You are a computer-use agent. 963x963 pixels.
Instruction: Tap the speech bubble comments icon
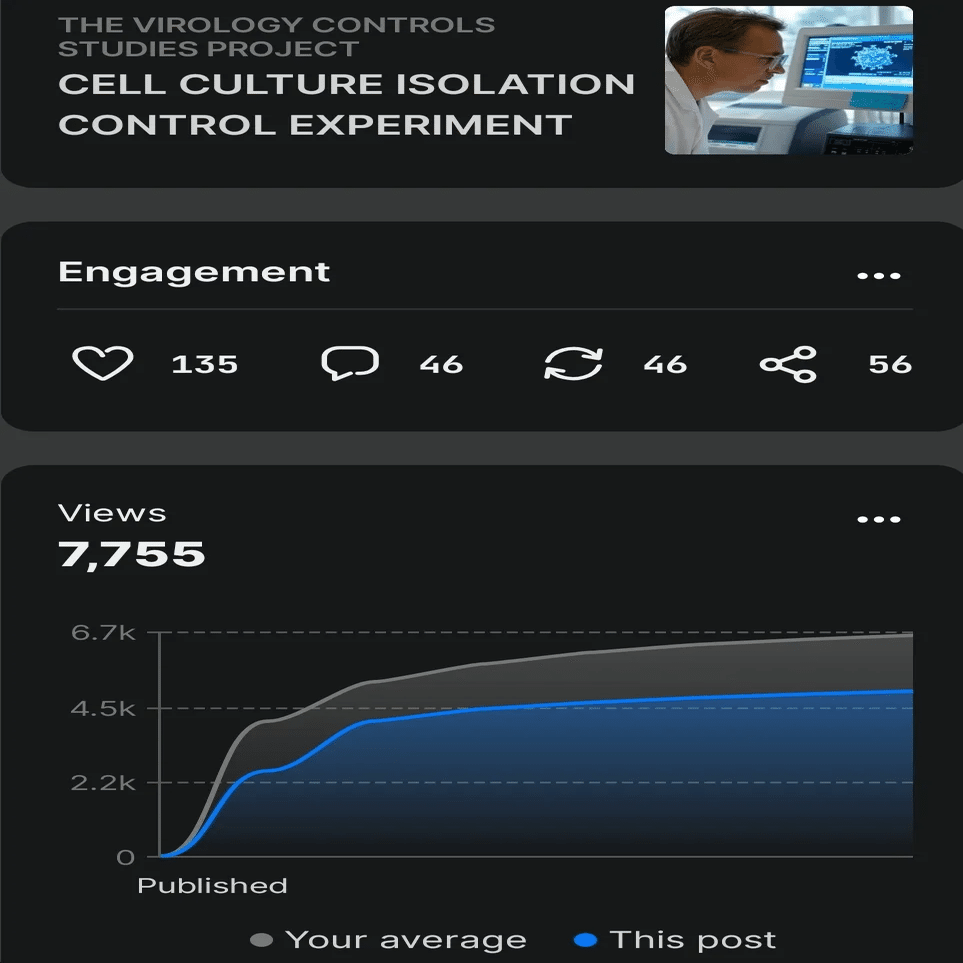coord(350,363)
